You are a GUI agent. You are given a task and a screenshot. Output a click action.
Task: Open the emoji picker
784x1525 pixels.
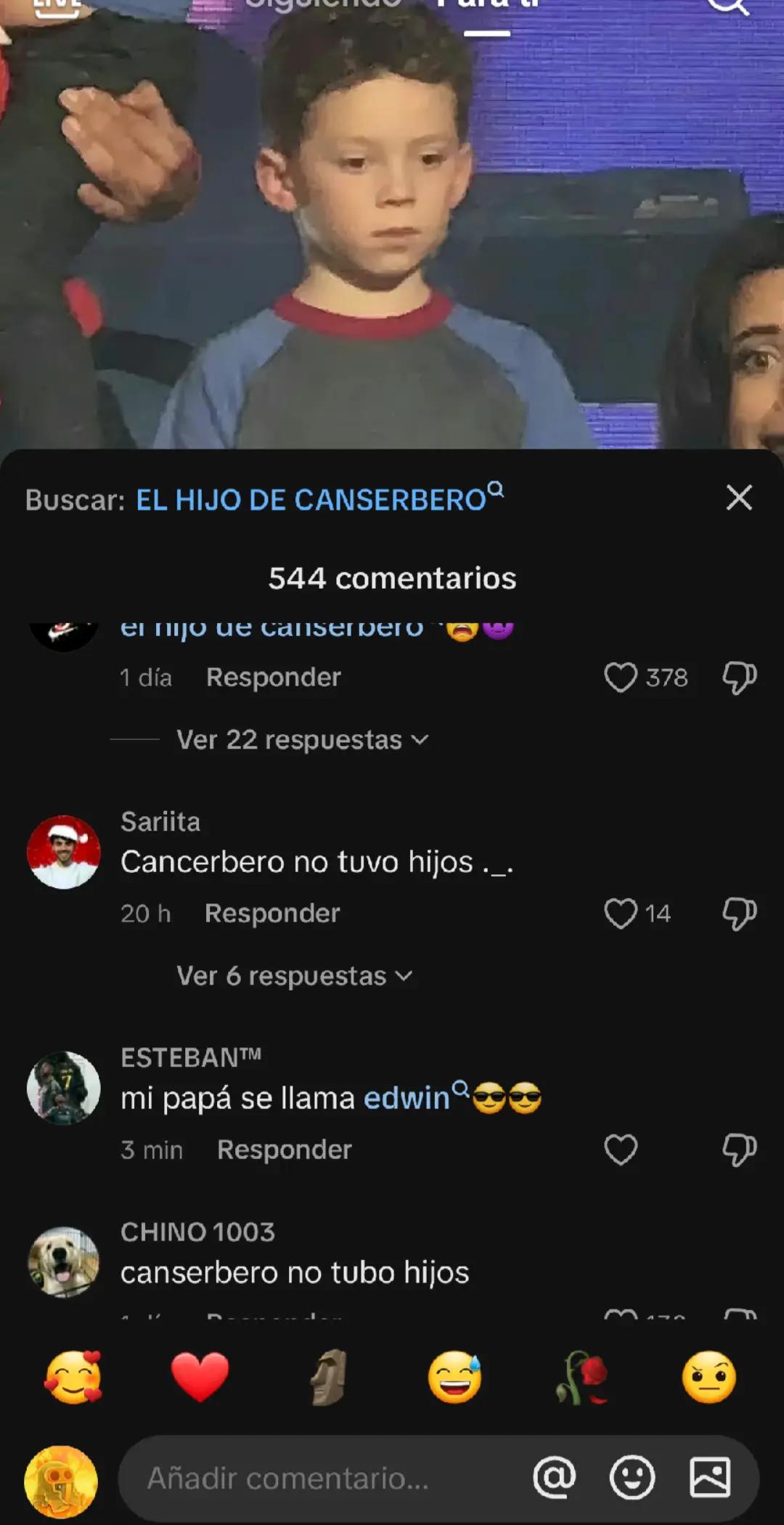(x=632, y=1478)
